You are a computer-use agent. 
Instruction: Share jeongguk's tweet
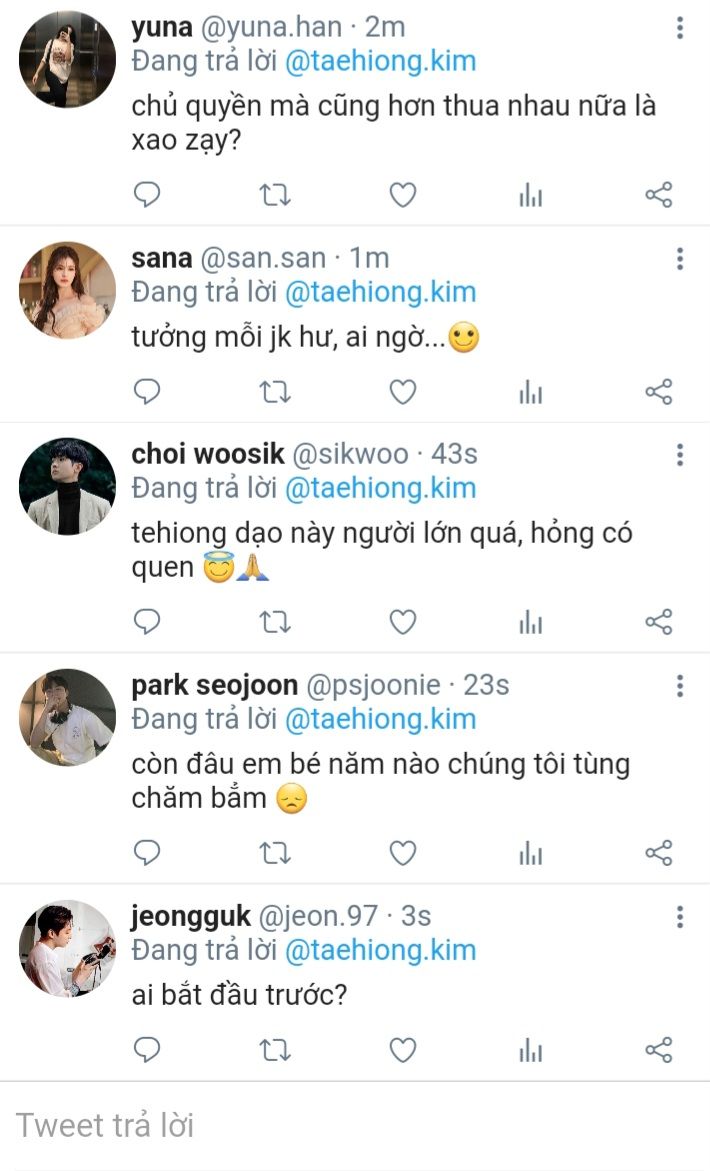click(x=658, y=1050)
